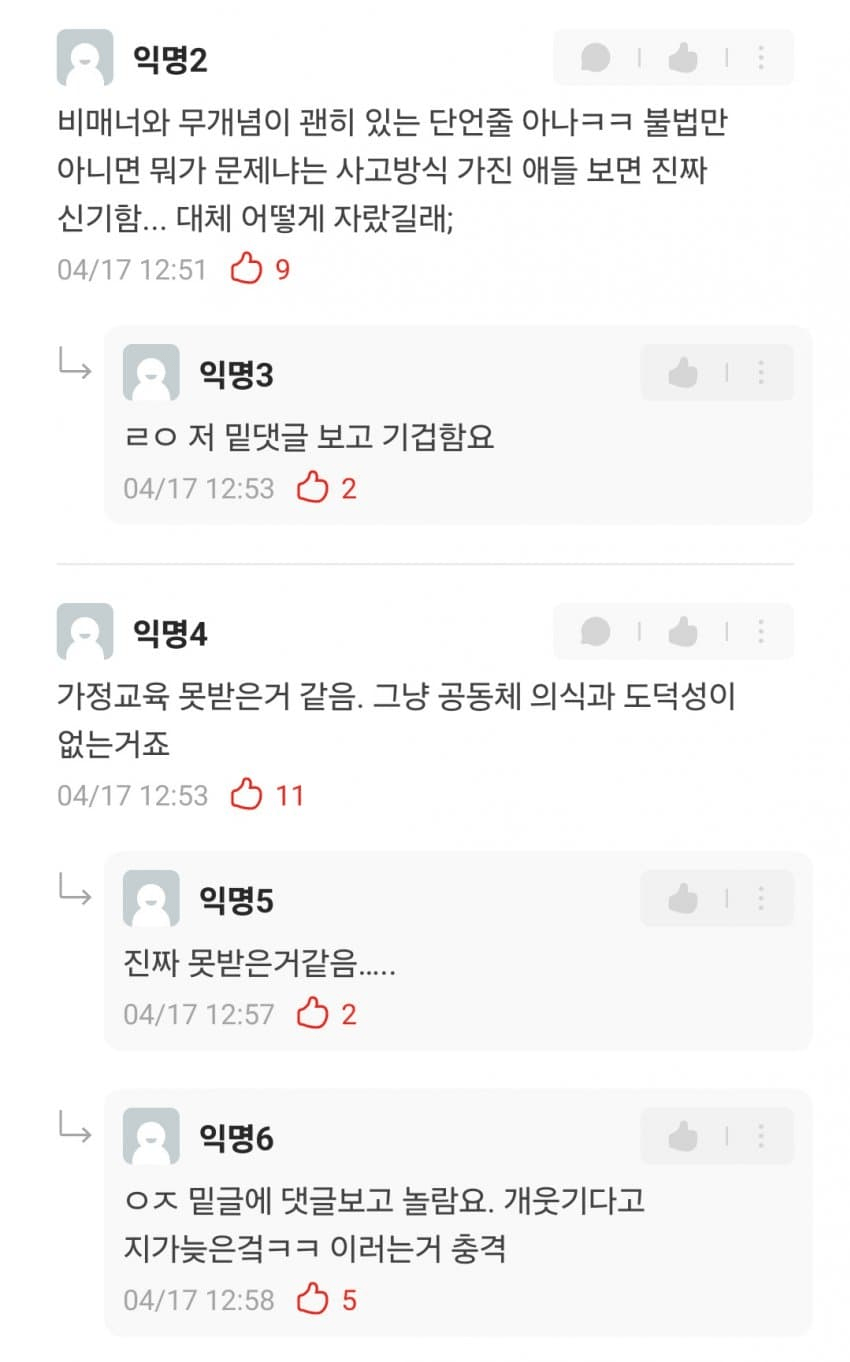Like 익명6's reply

point(683,1136)
